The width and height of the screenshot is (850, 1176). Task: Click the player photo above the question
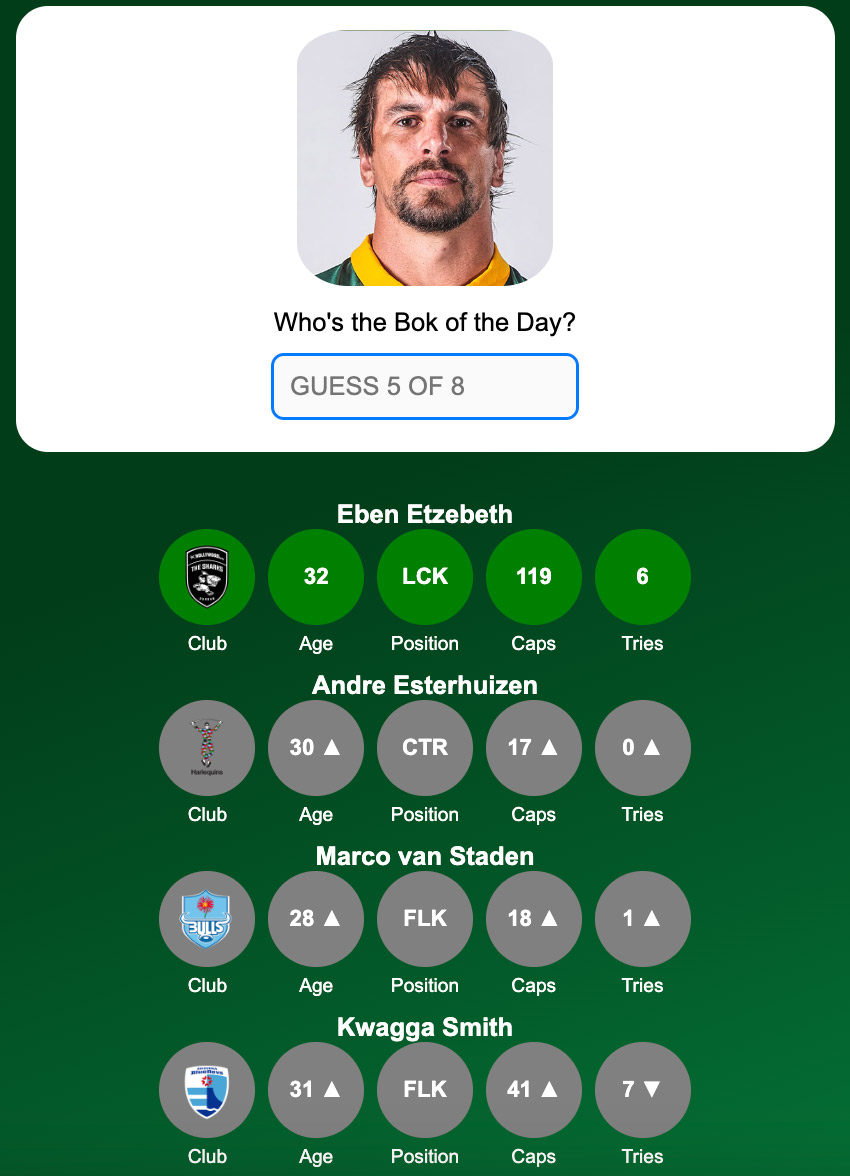pos(425,156)
